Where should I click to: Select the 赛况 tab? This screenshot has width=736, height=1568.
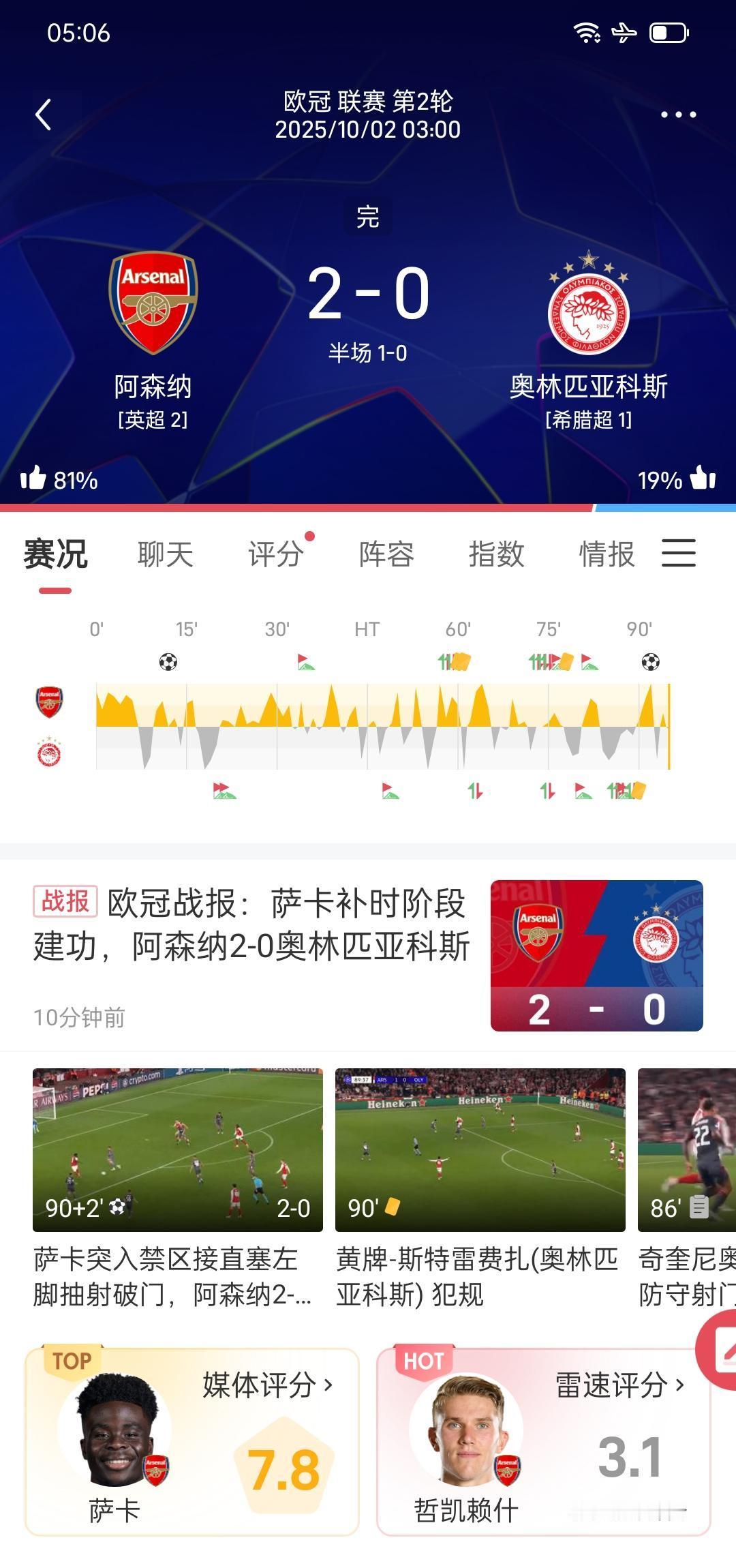click(55, 554)
